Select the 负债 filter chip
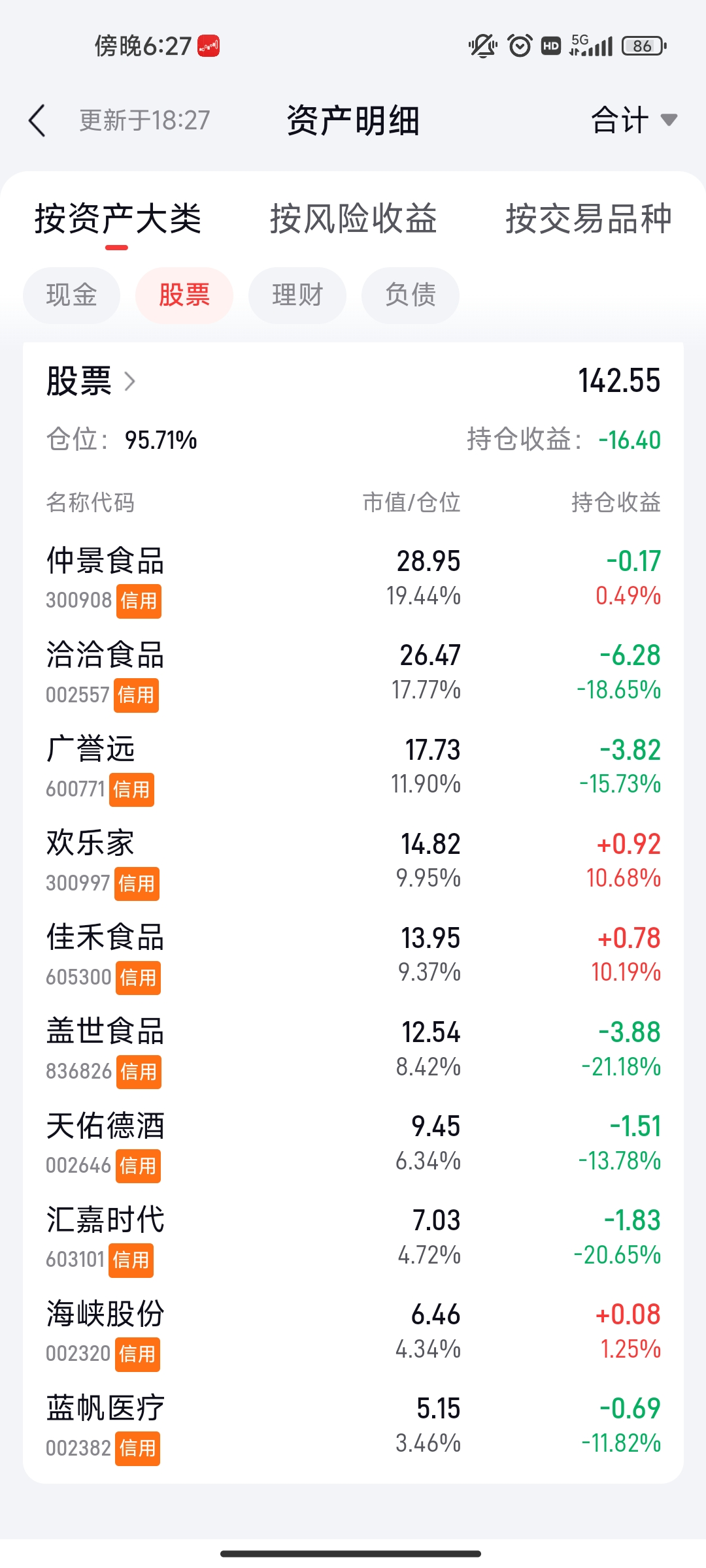This screenshot has width=706, height=1568. (411, 295)
